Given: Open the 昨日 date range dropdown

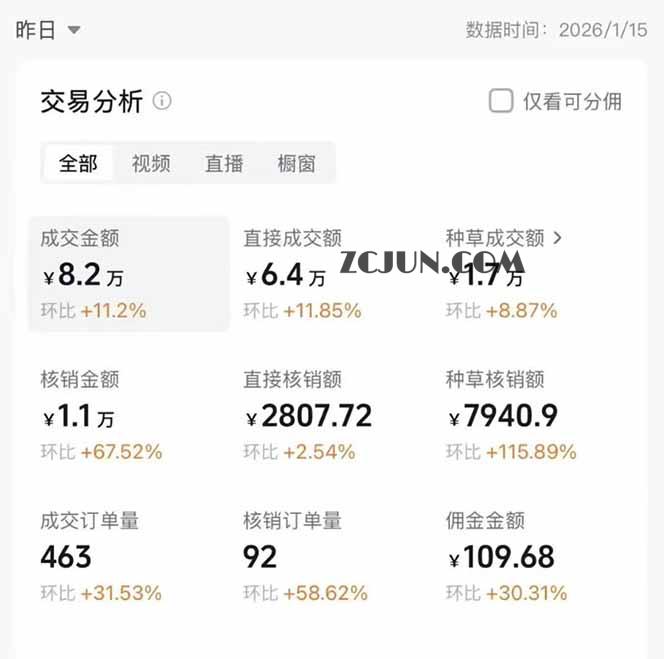Looking at the screenshot, I should coord(47,30).
